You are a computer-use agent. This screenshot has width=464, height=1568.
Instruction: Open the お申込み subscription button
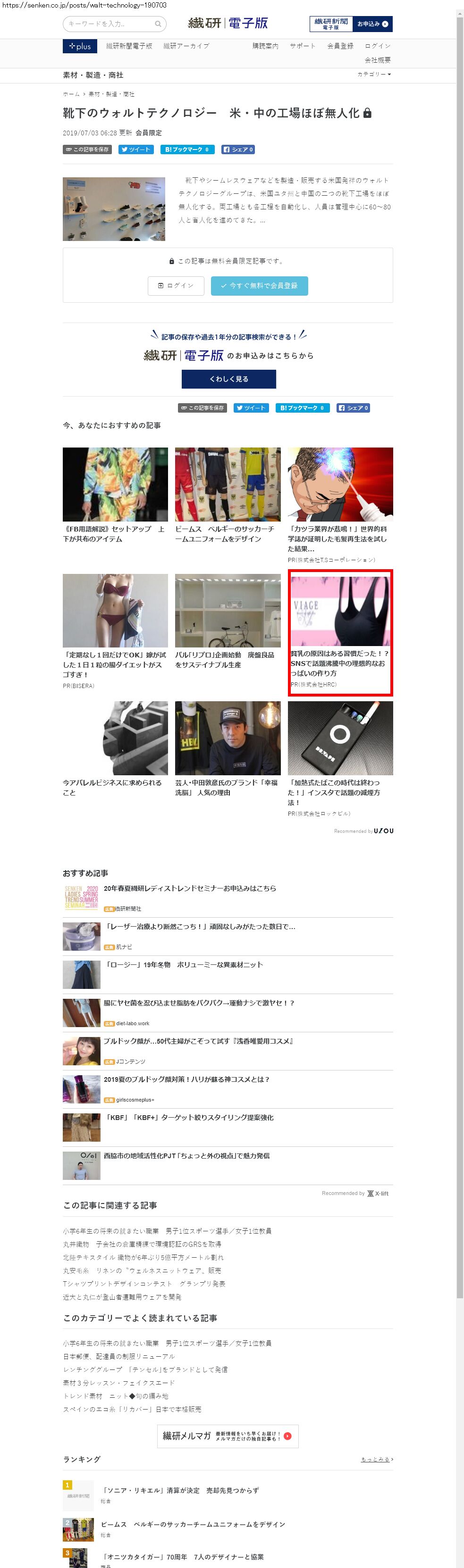372,24
